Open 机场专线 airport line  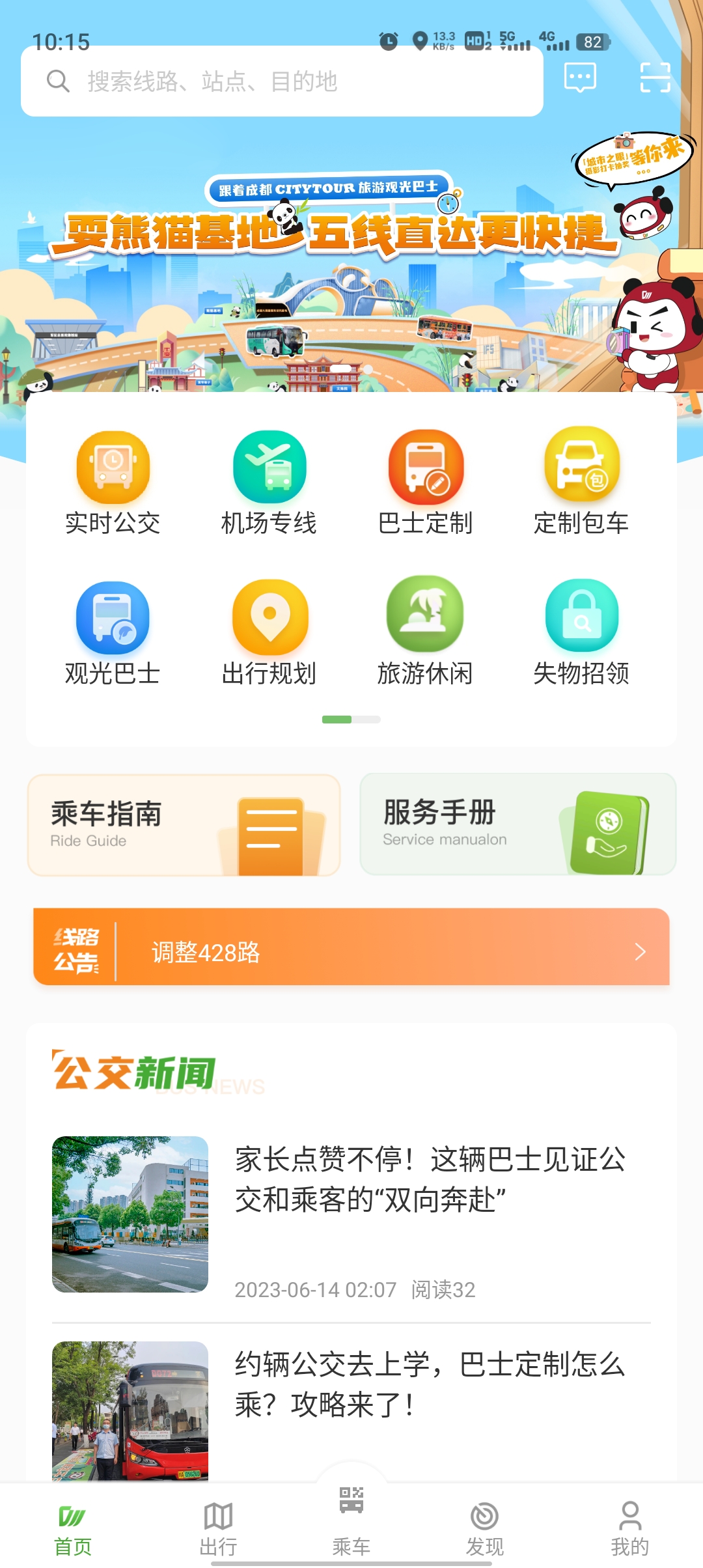coord(269,483)
